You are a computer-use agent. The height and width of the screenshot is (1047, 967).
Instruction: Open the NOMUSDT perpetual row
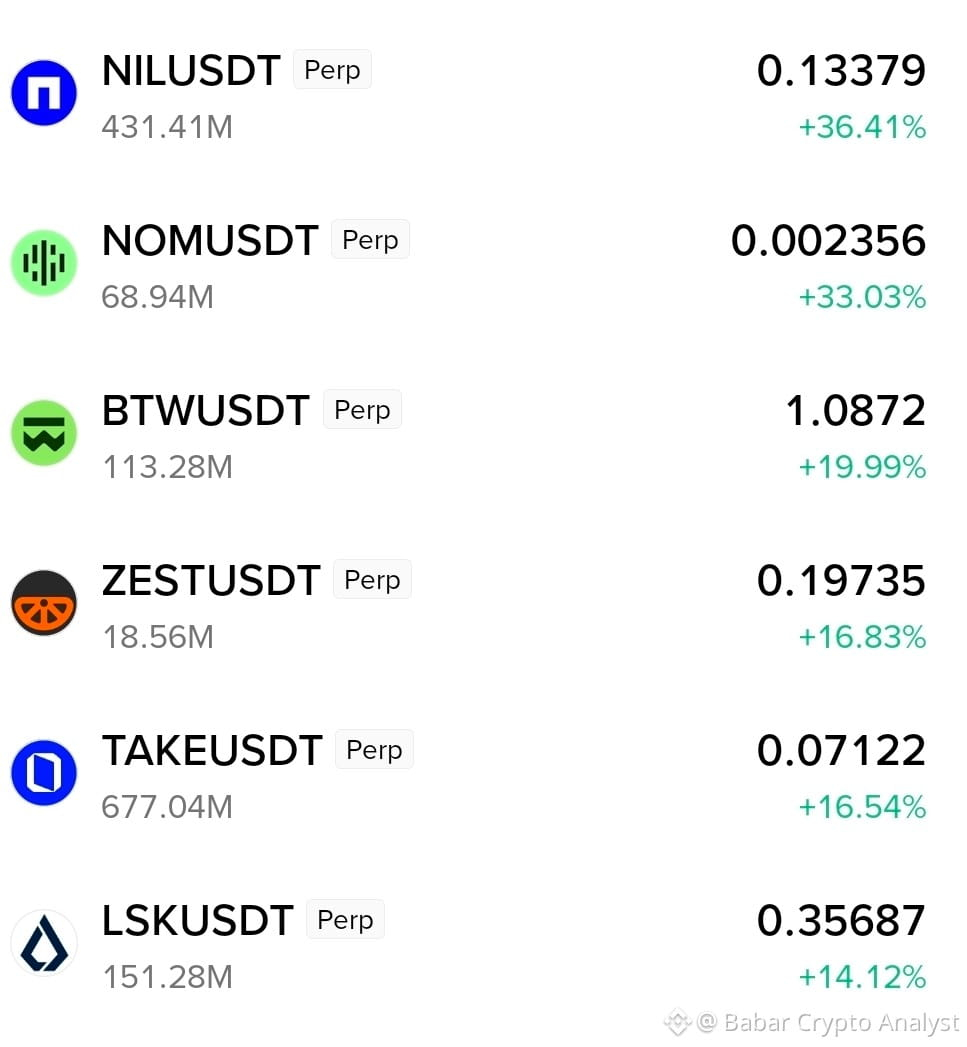pos(469,266)
